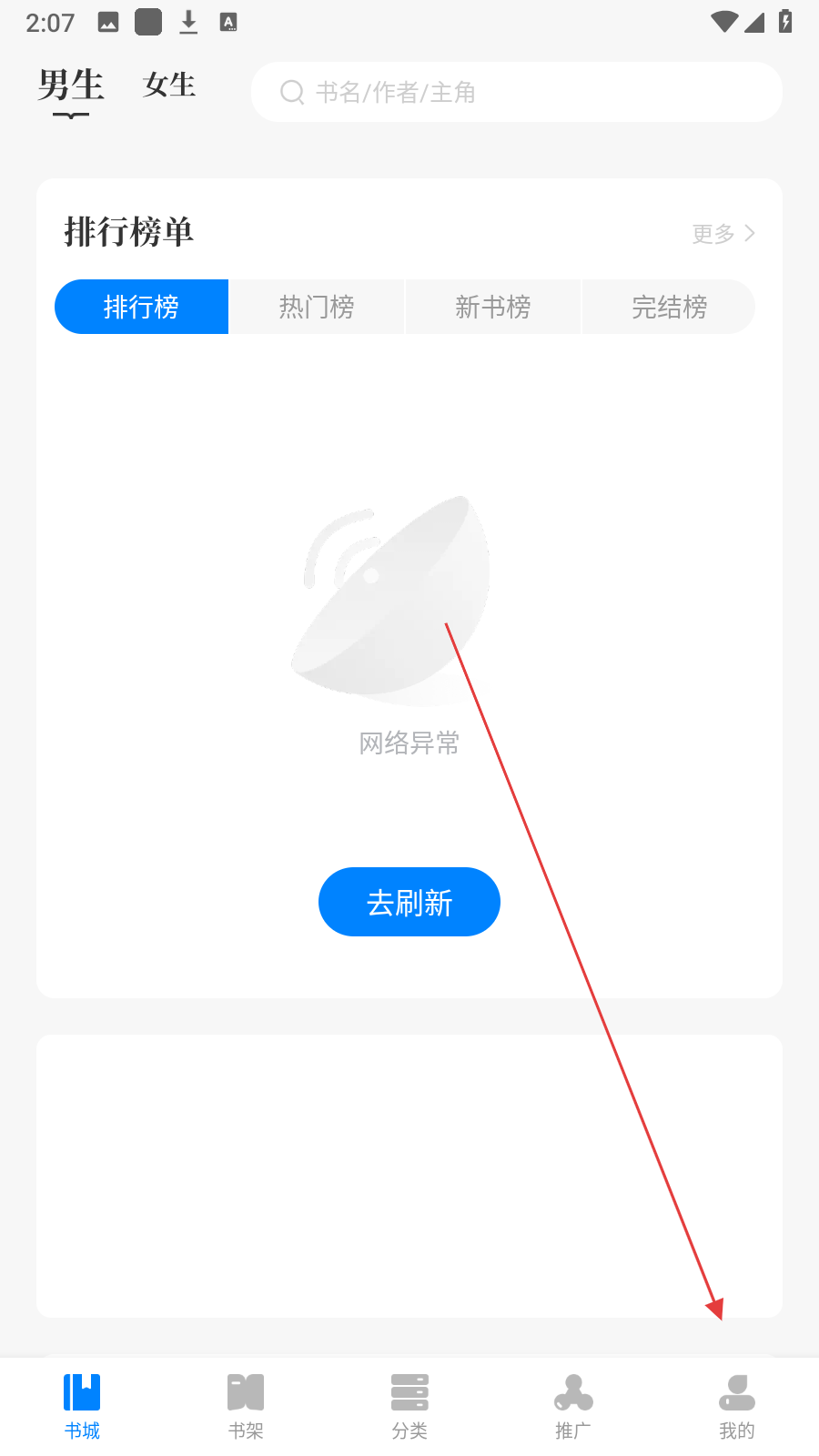Open the 书架 bottom tab
The width and height of the screenshot is (819, 1456).
coord(246,1406)
